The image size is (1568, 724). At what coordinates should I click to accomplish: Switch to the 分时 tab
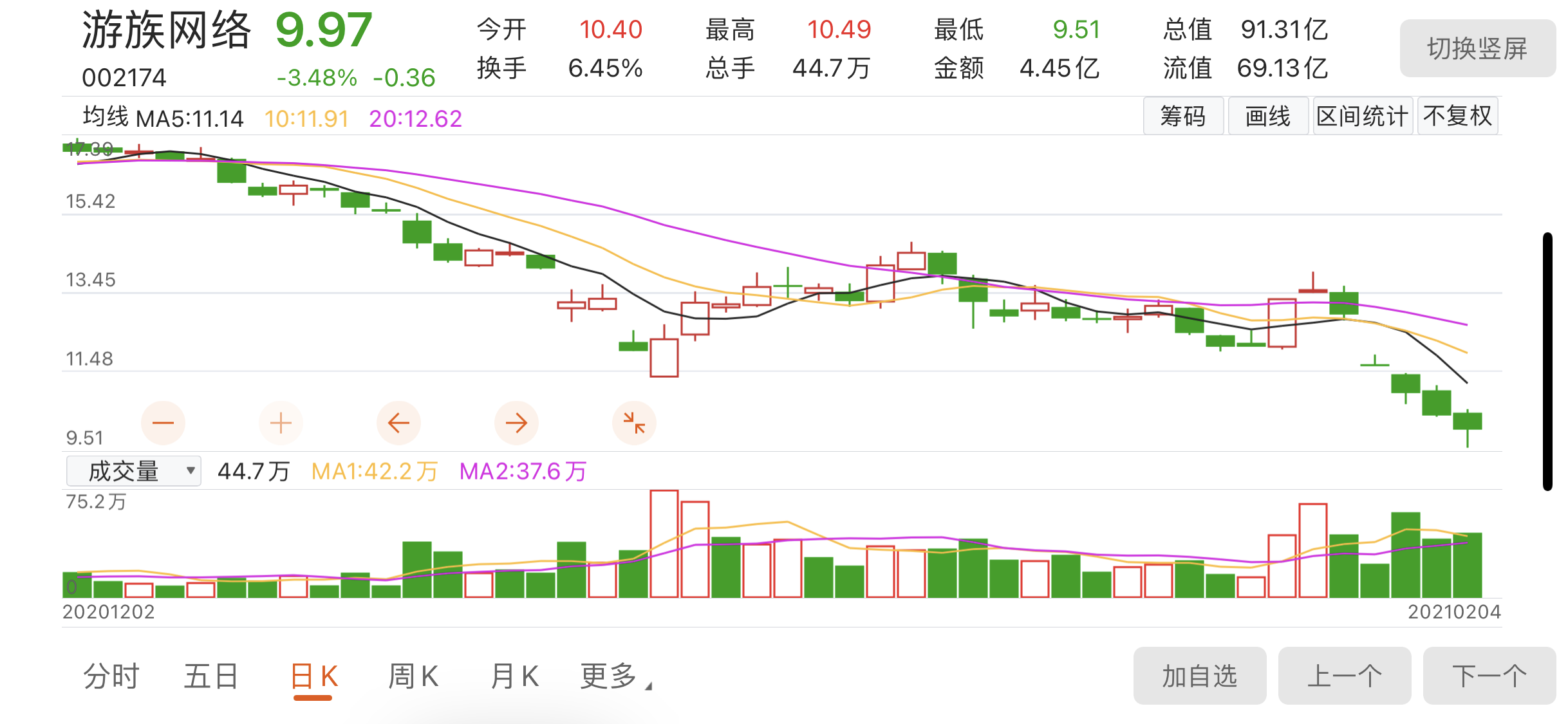pos(111,676)
